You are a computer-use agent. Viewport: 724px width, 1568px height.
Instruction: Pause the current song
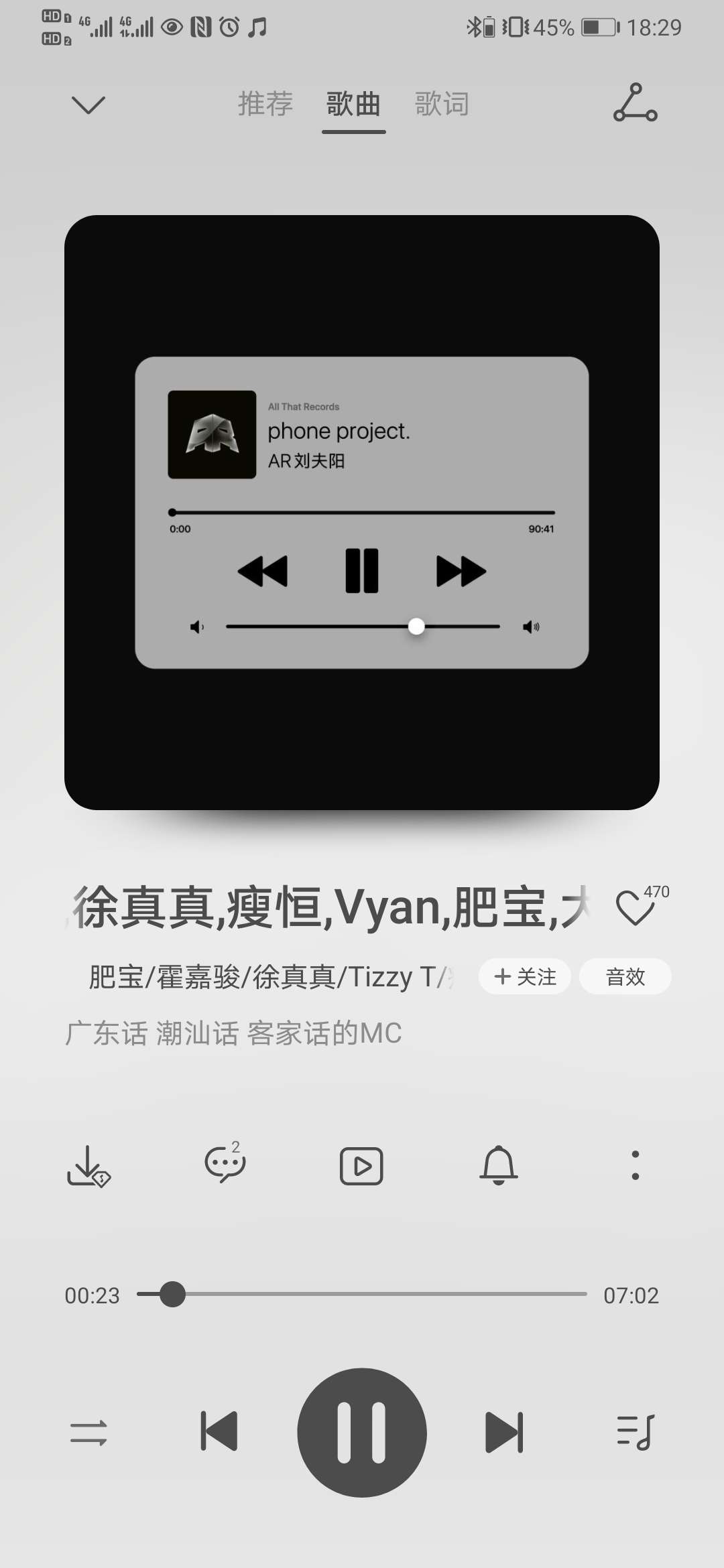pyautogui.click(x=362, y=1433)
